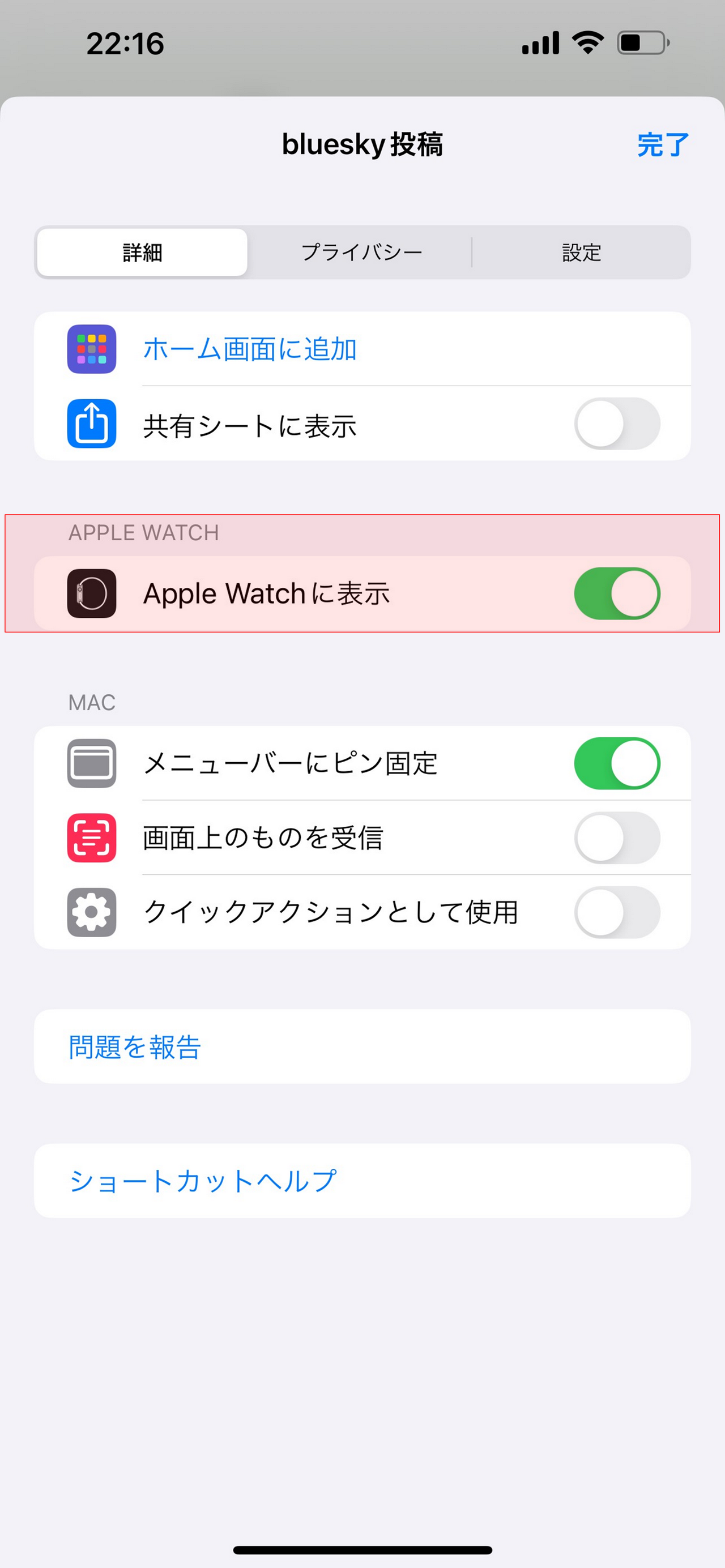
Task: Enable the クイックアクションとして使用 toggle
Action: (x=617, y=912)
